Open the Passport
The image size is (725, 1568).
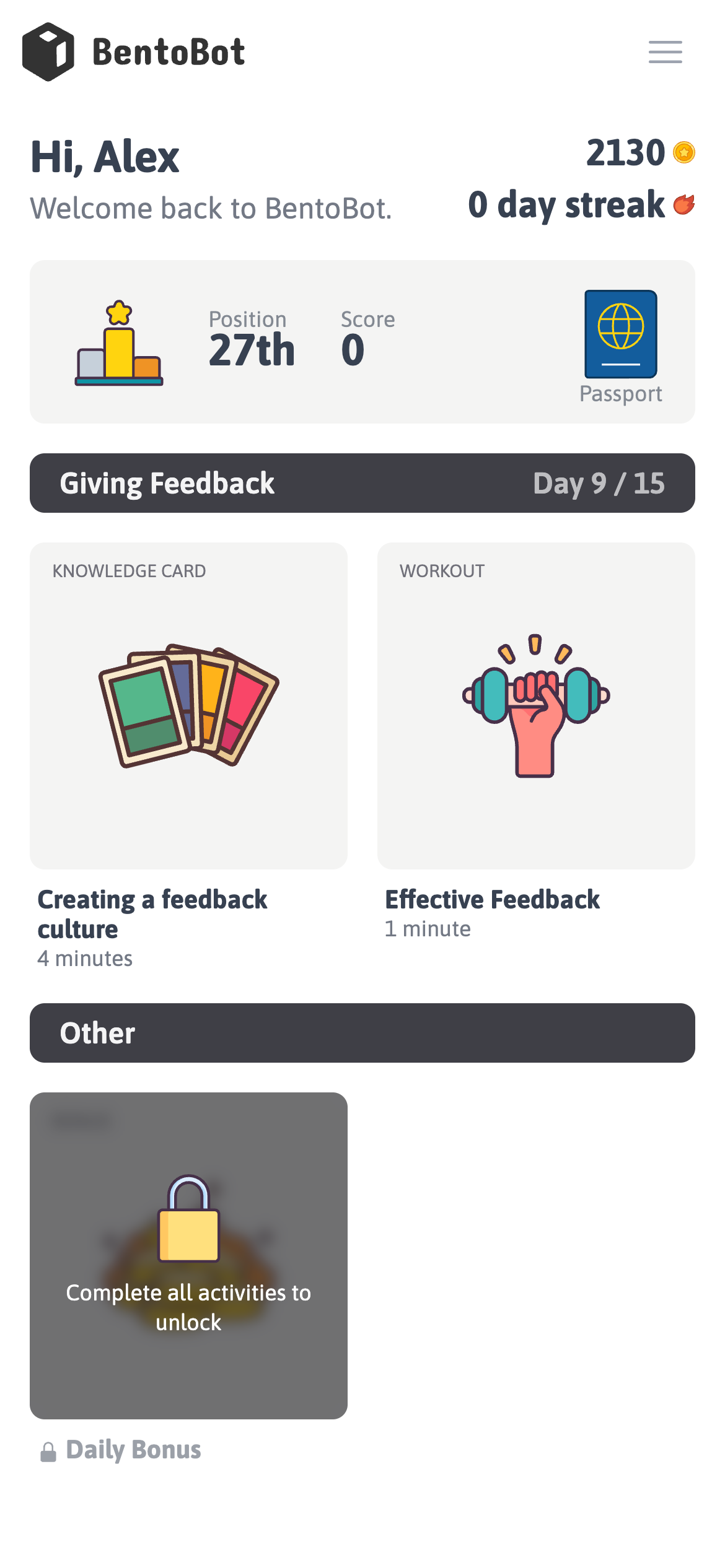(x=621, y=347)
